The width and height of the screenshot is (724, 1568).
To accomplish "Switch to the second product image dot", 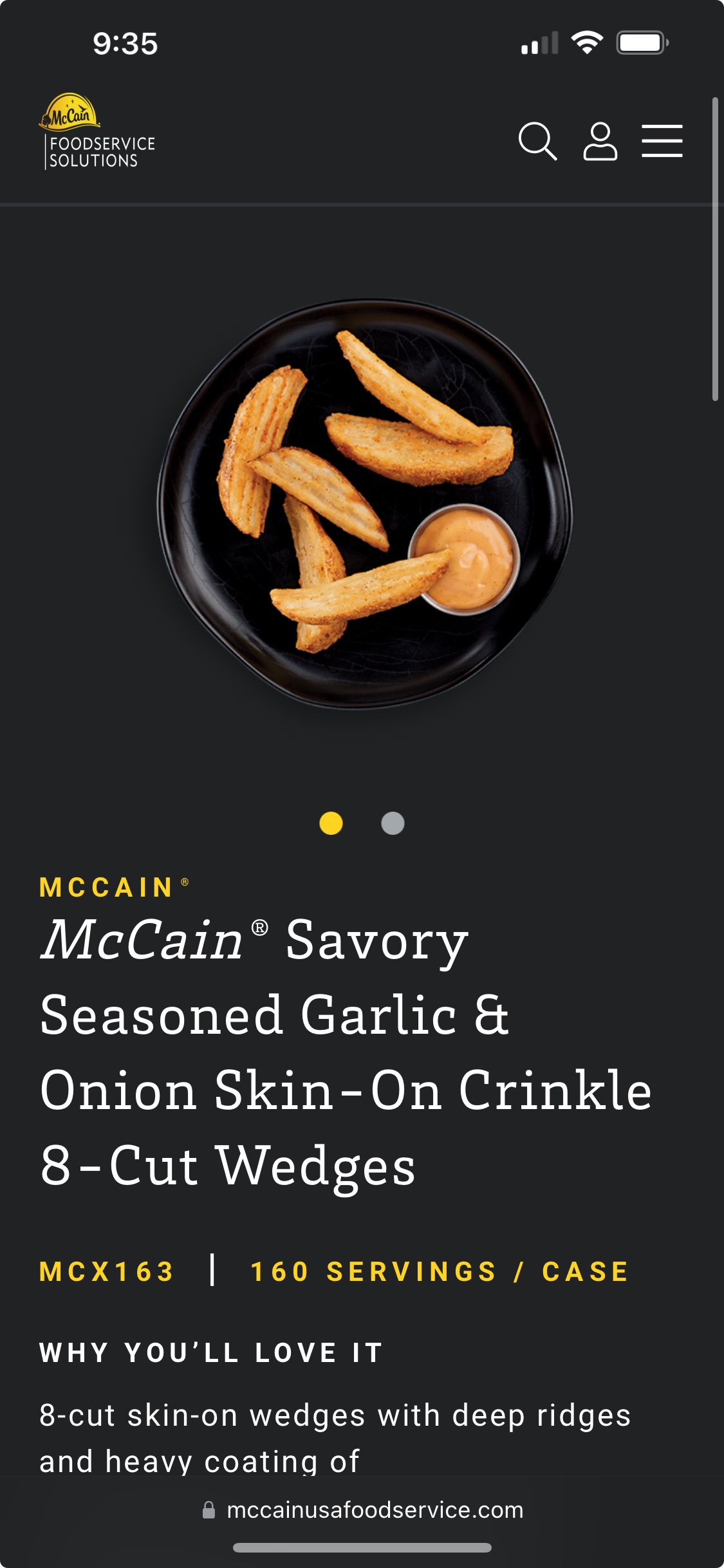I will tap(393, 823).
